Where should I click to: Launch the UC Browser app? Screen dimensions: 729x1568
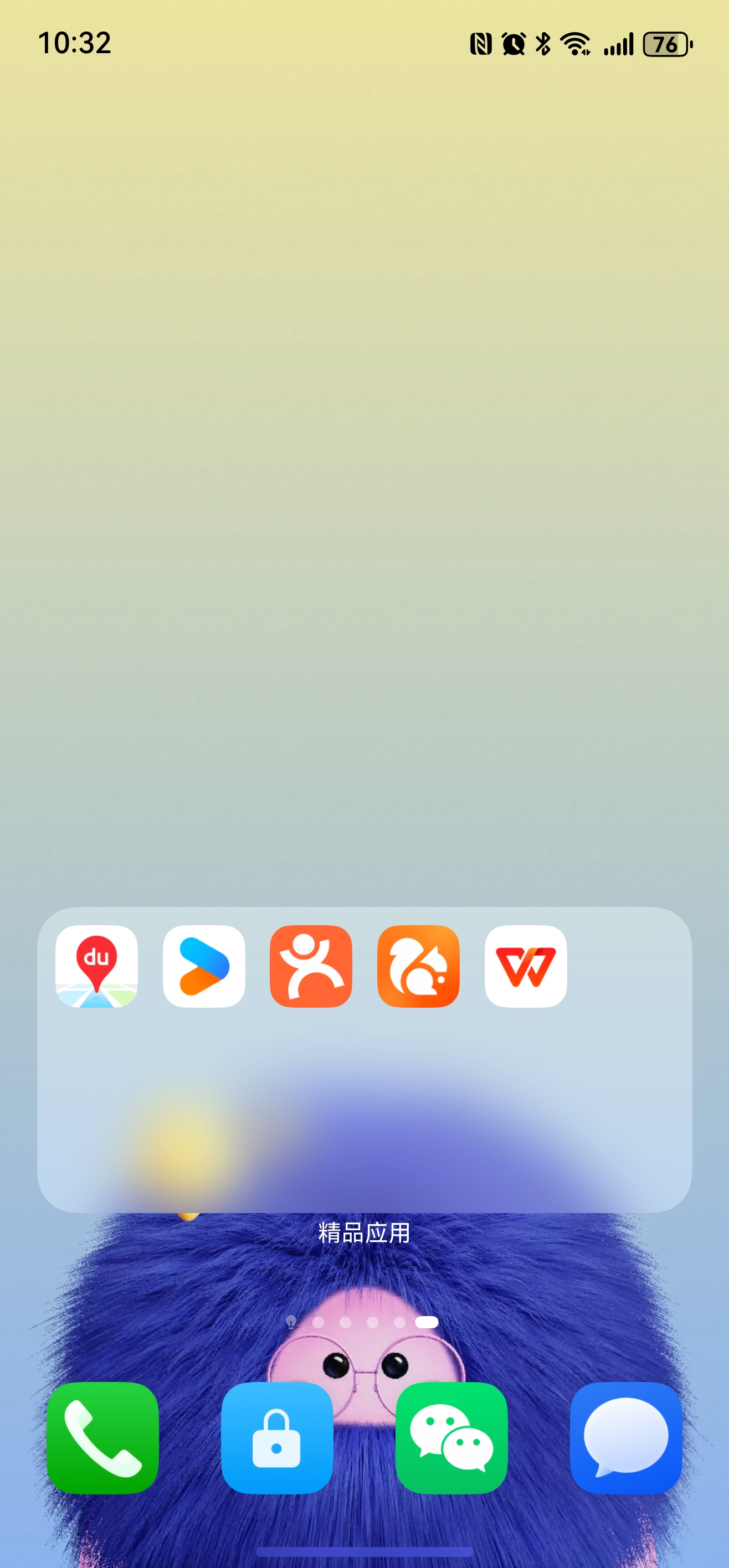tap(418, 966)
